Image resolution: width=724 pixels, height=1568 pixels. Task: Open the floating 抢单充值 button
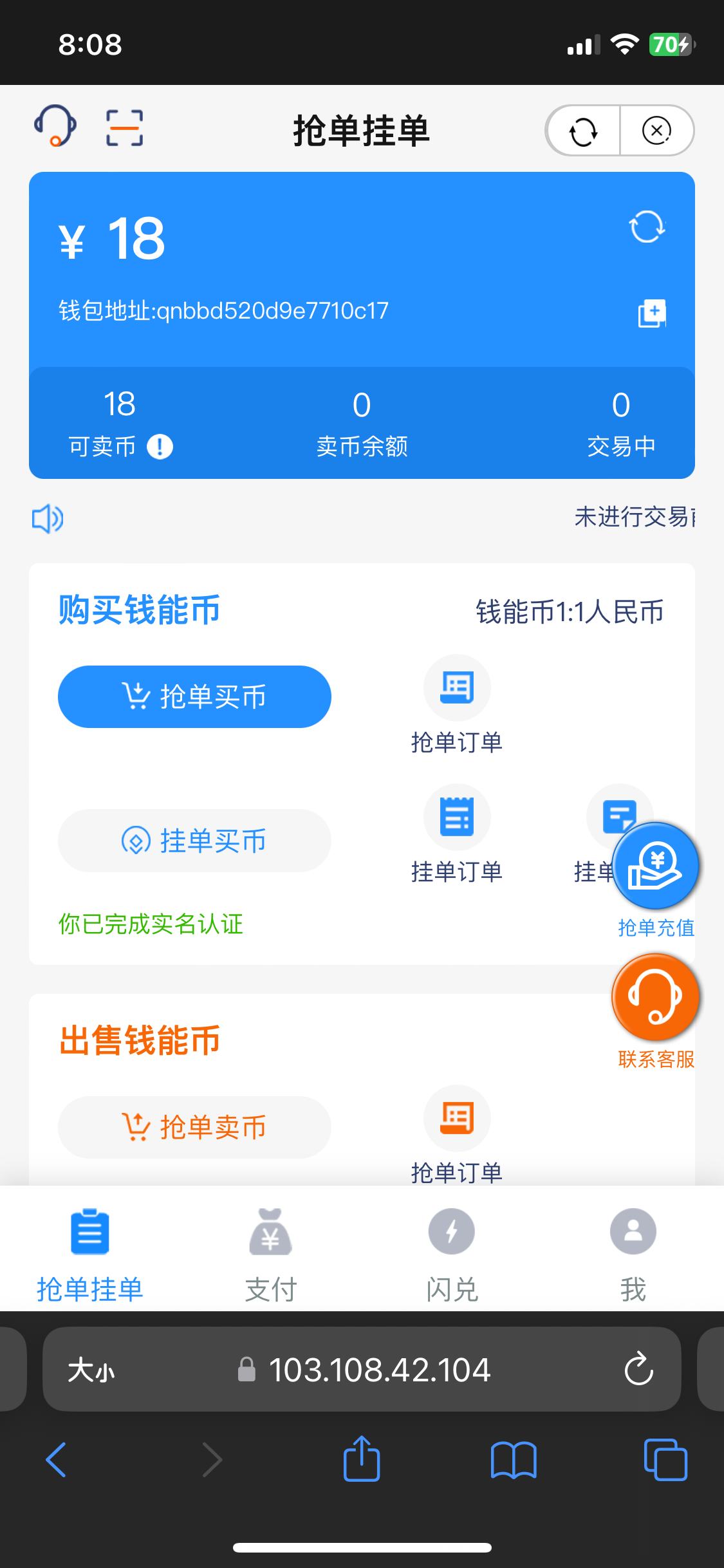coord(655,866)
